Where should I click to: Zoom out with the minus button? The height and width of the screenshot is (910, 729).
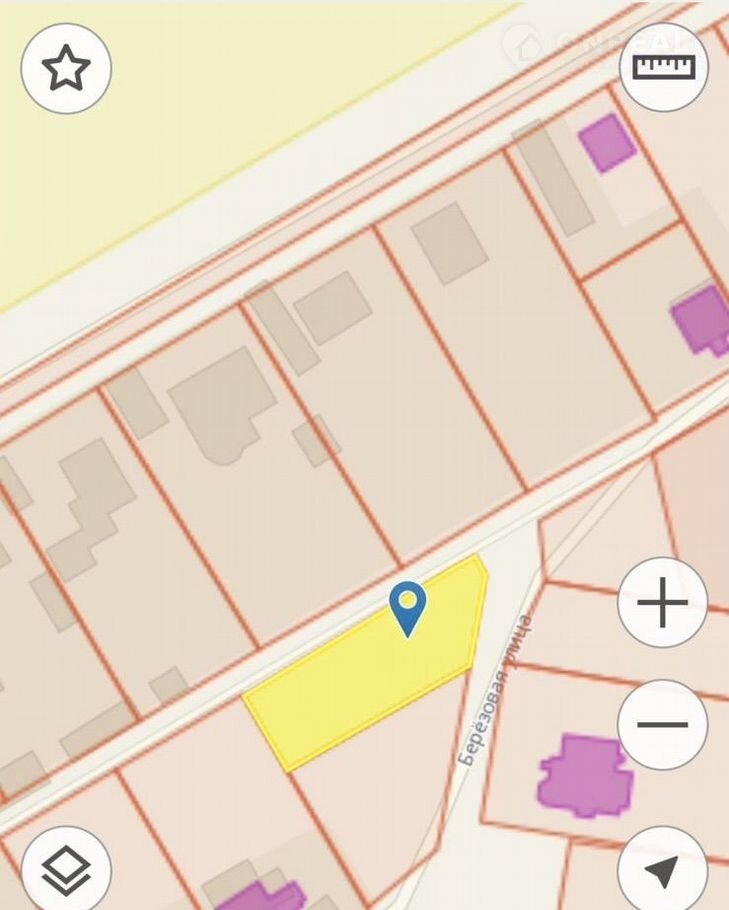tap(662, 725)
